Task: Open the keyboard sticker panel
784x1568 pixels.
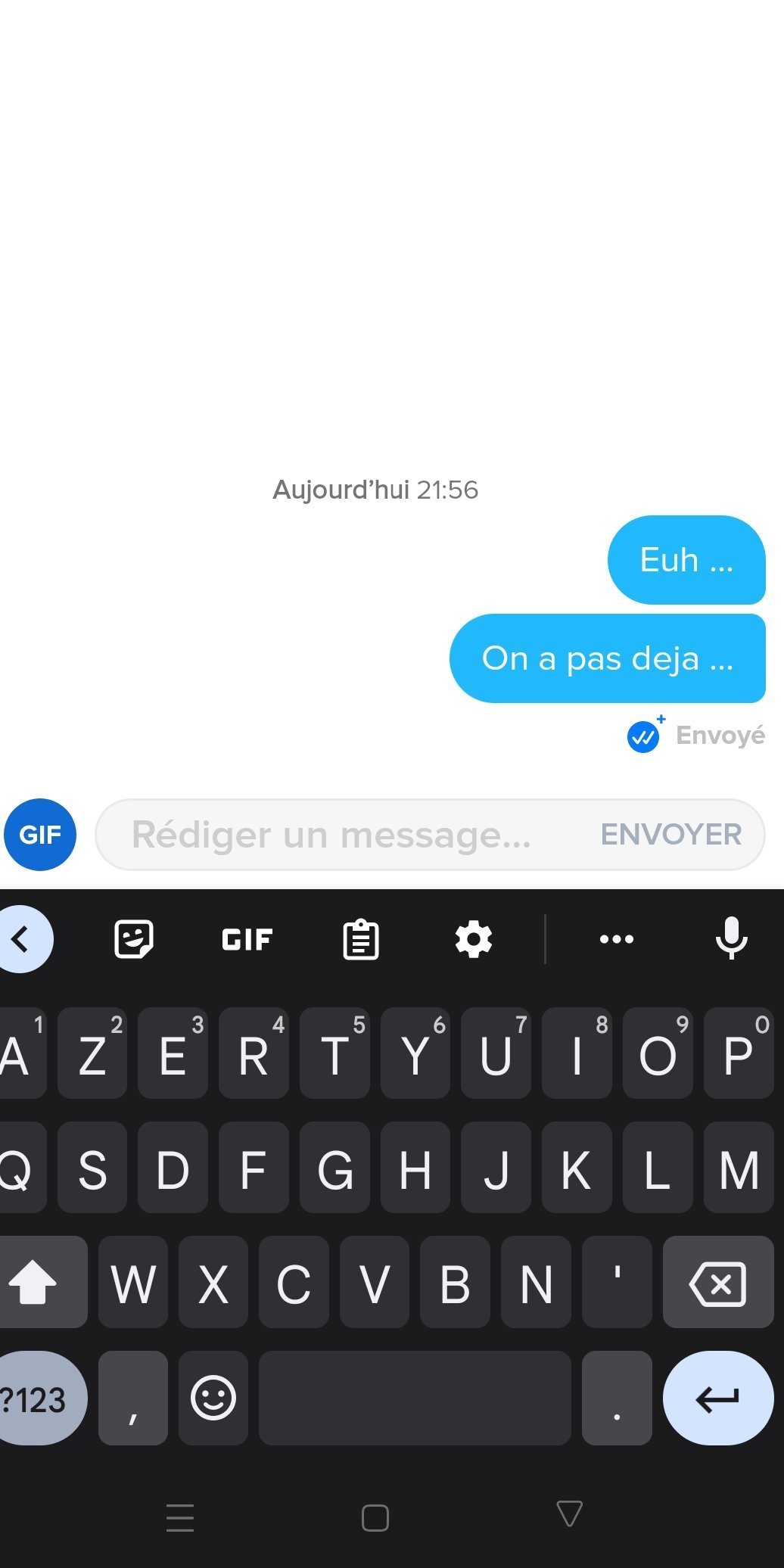Action: 134,939
